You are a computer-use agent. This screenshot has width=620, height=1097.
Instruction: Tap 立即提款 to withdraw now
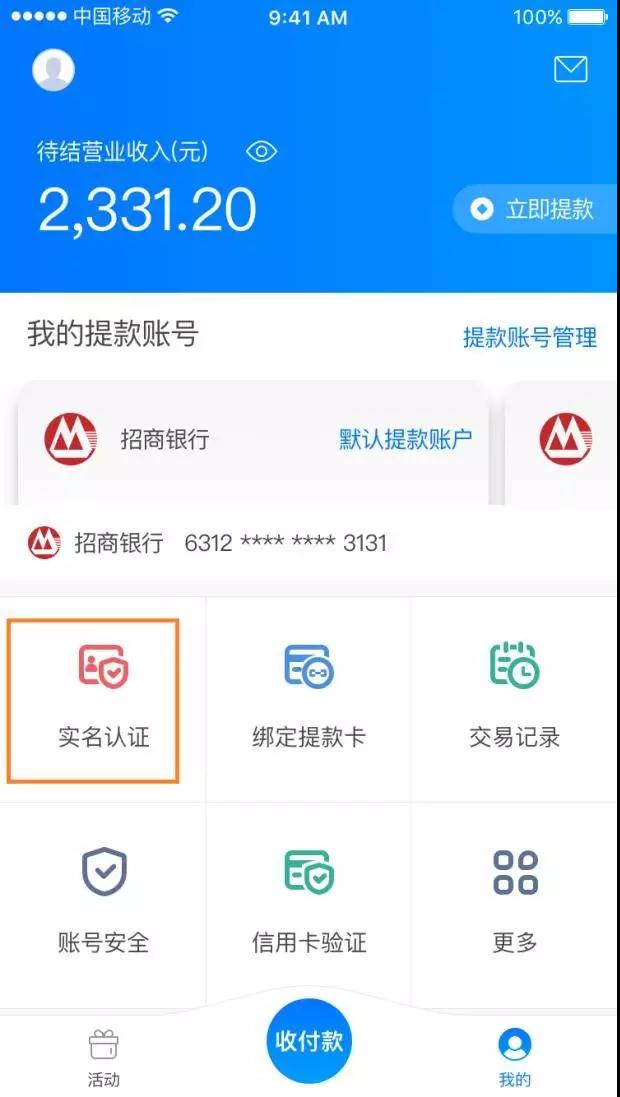[535, 209]
